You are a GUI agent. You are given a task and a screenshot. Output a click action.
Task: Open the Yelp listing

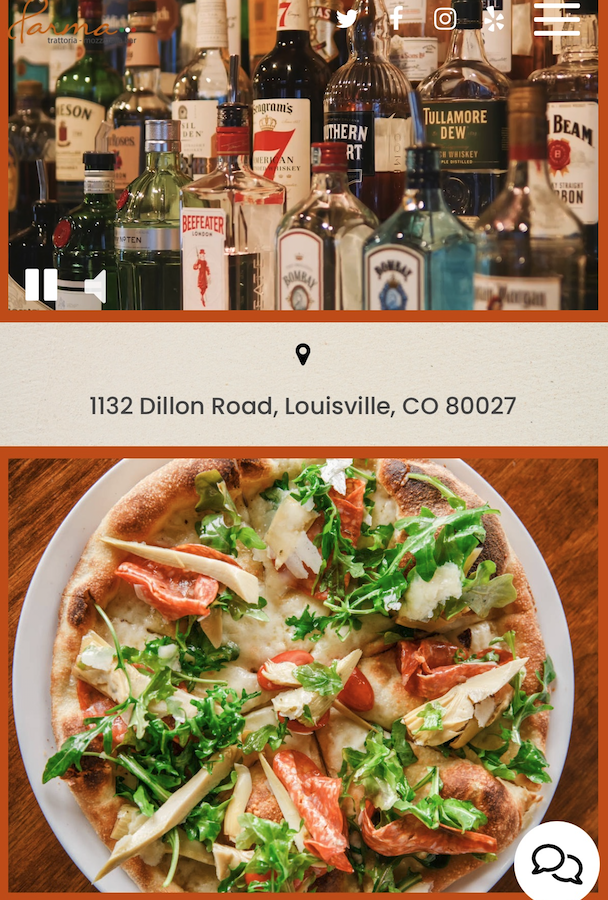(493, 19)
